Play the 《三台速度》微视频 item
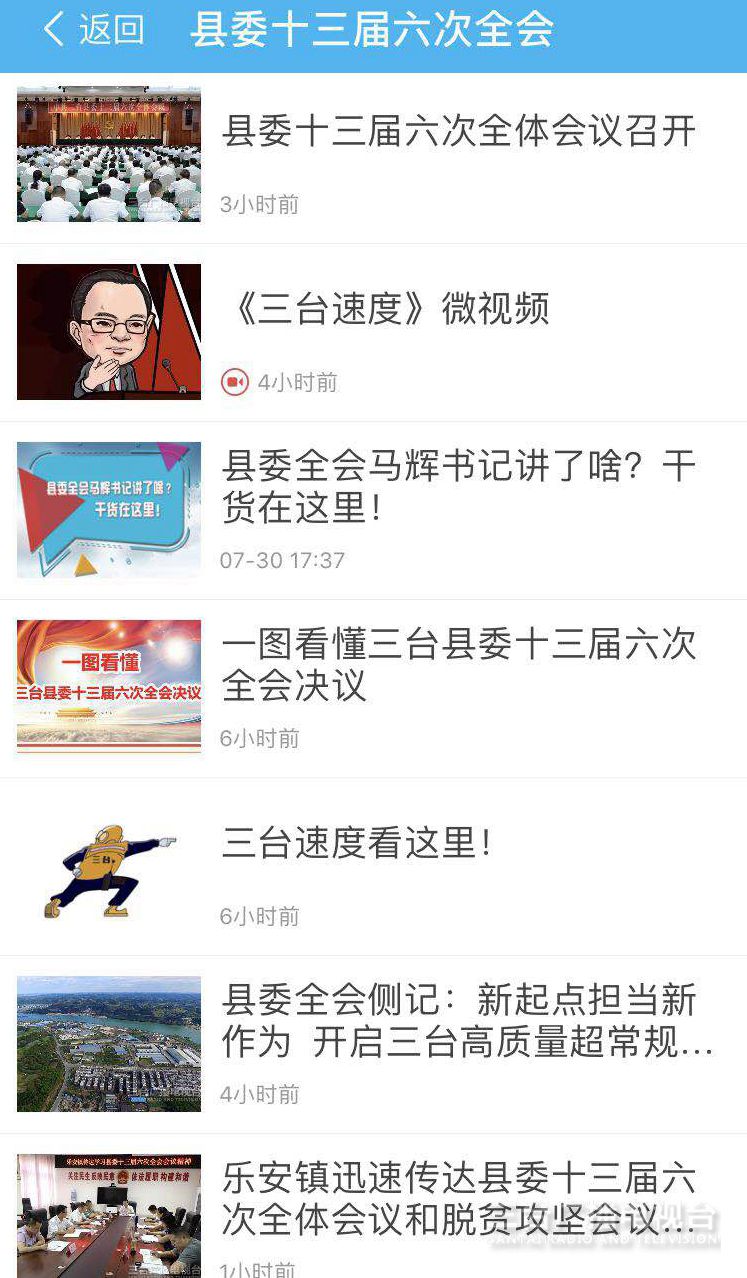747x1278 pixels. tap(373, 332)
